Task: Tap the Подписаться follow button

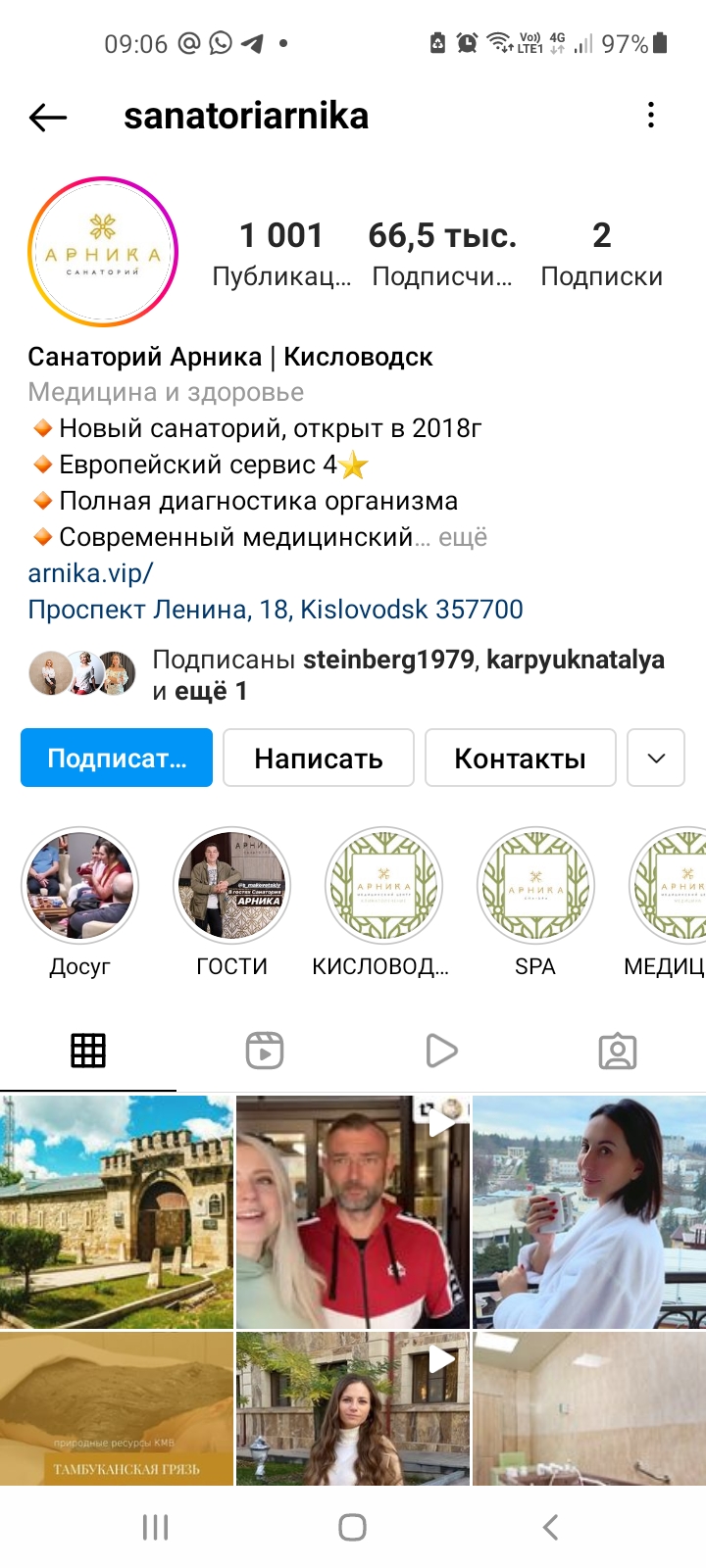Action: point(117,758)
